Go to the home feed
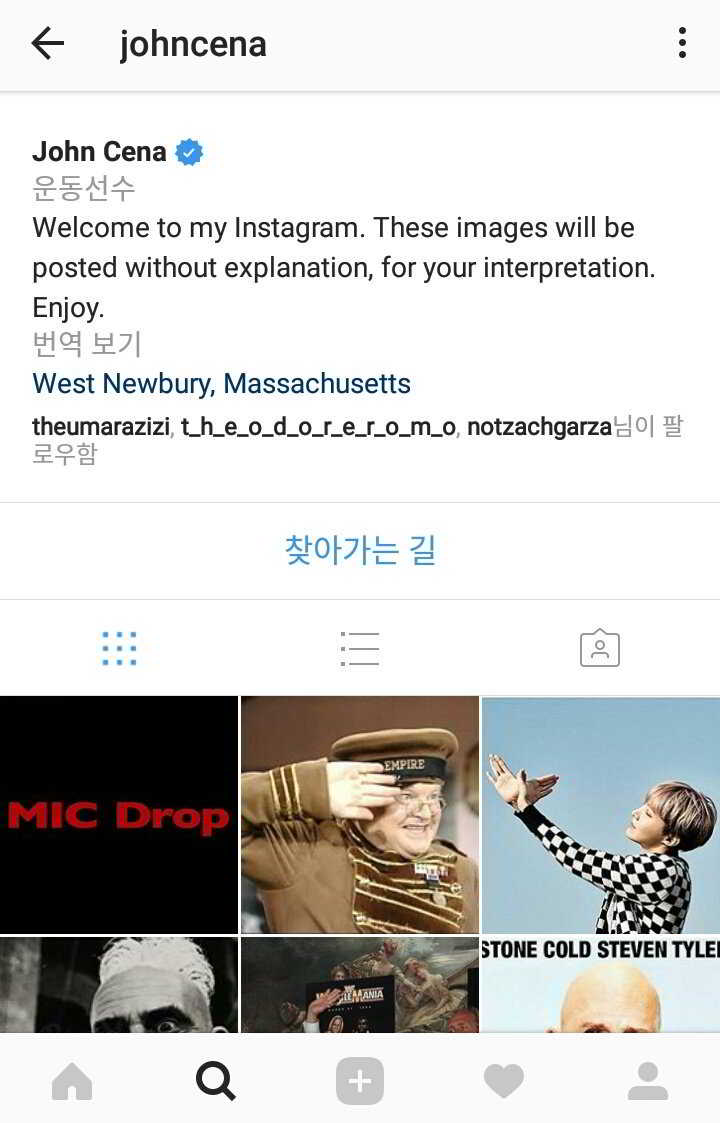Screen dimensions: 720x1123 click(x=72, y=1081)
